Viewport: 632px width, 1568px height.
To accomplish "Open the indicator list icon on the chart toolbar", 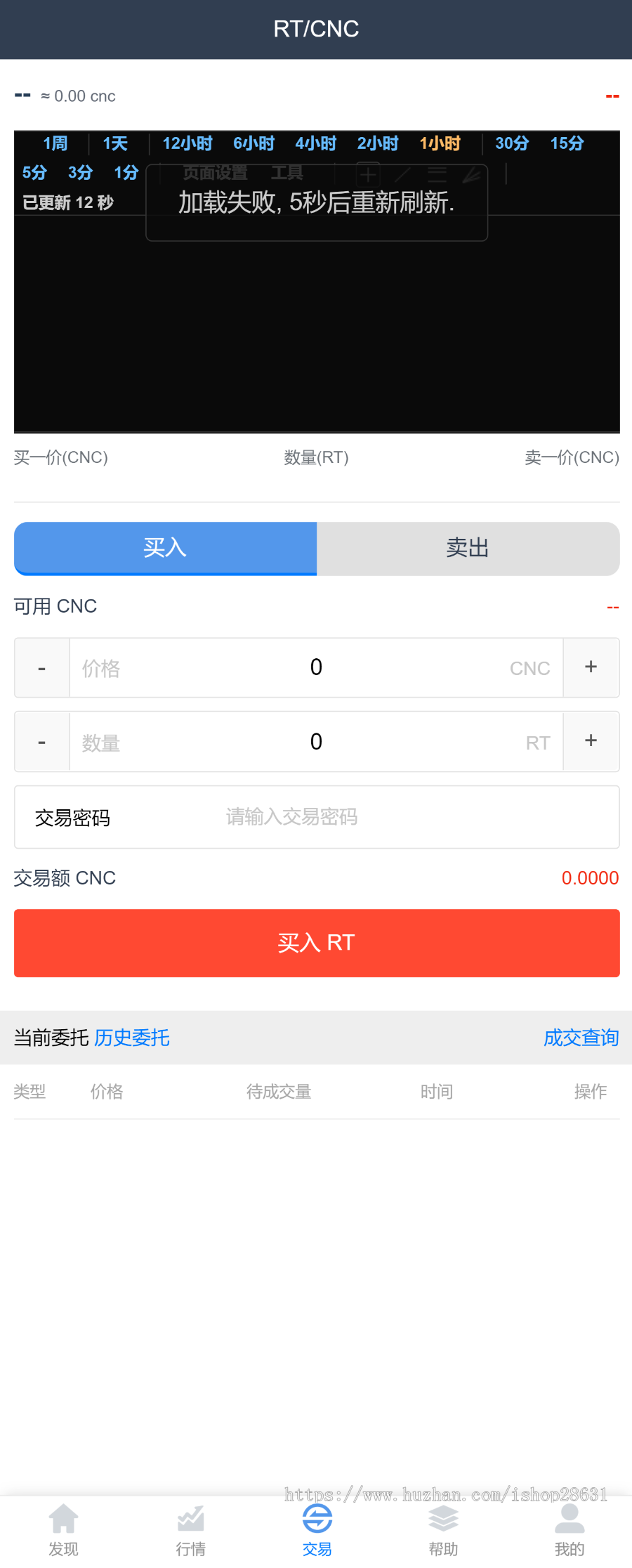I will 437,175.
